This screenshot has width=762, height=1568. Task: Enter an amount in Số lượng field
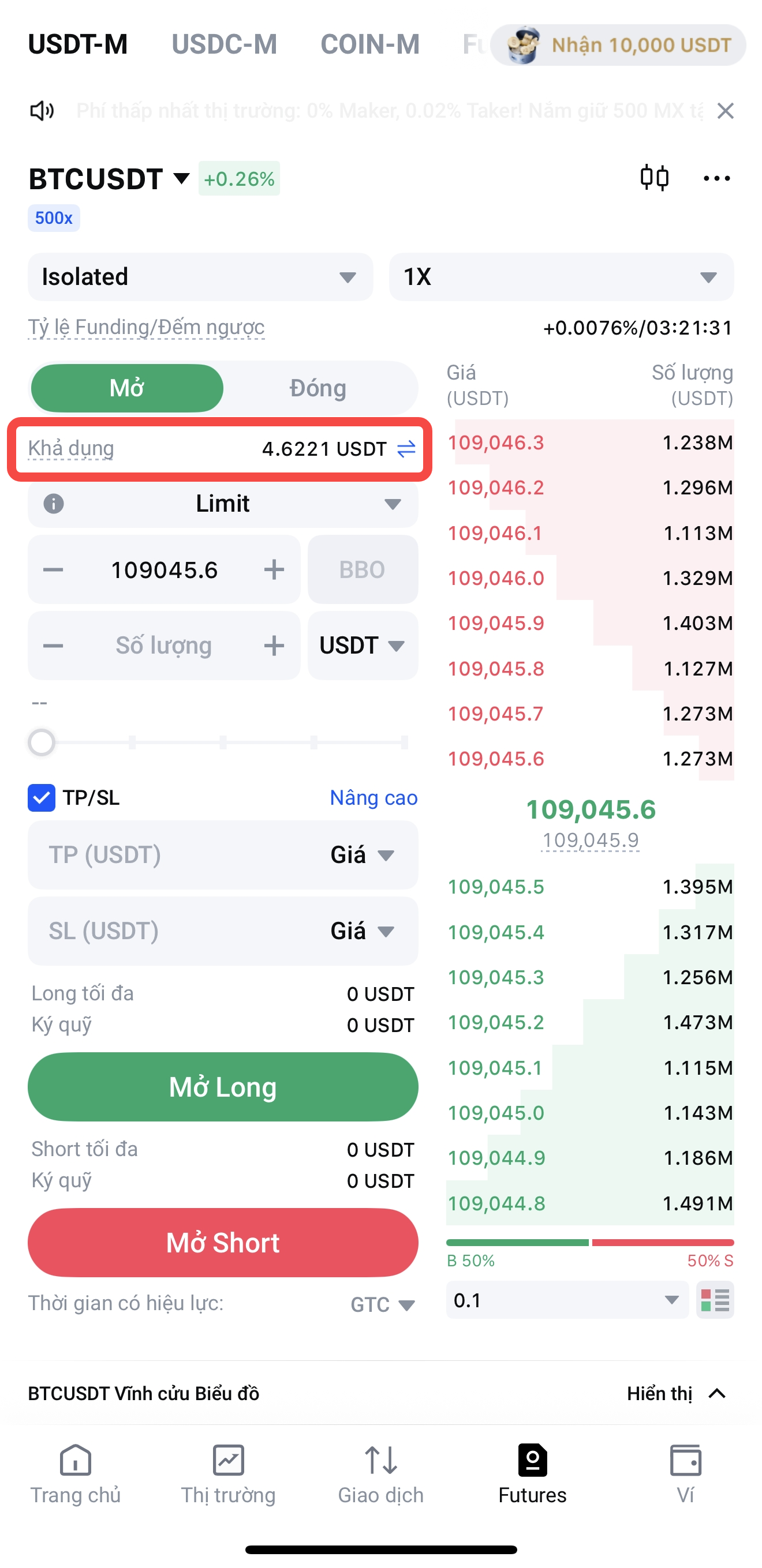coord(163,646)
